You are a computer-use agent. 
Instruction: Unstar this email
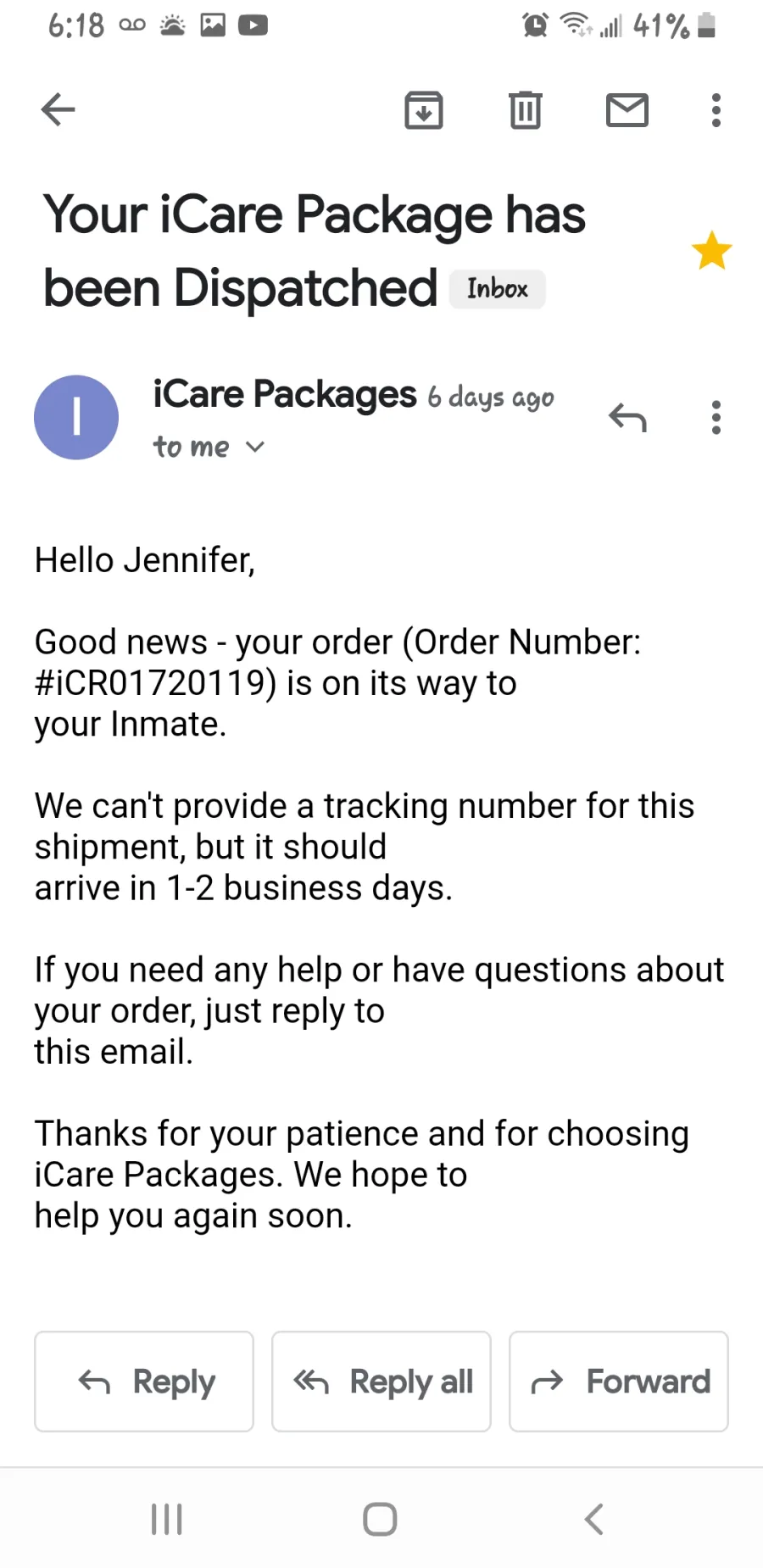[x=711, y=251]
